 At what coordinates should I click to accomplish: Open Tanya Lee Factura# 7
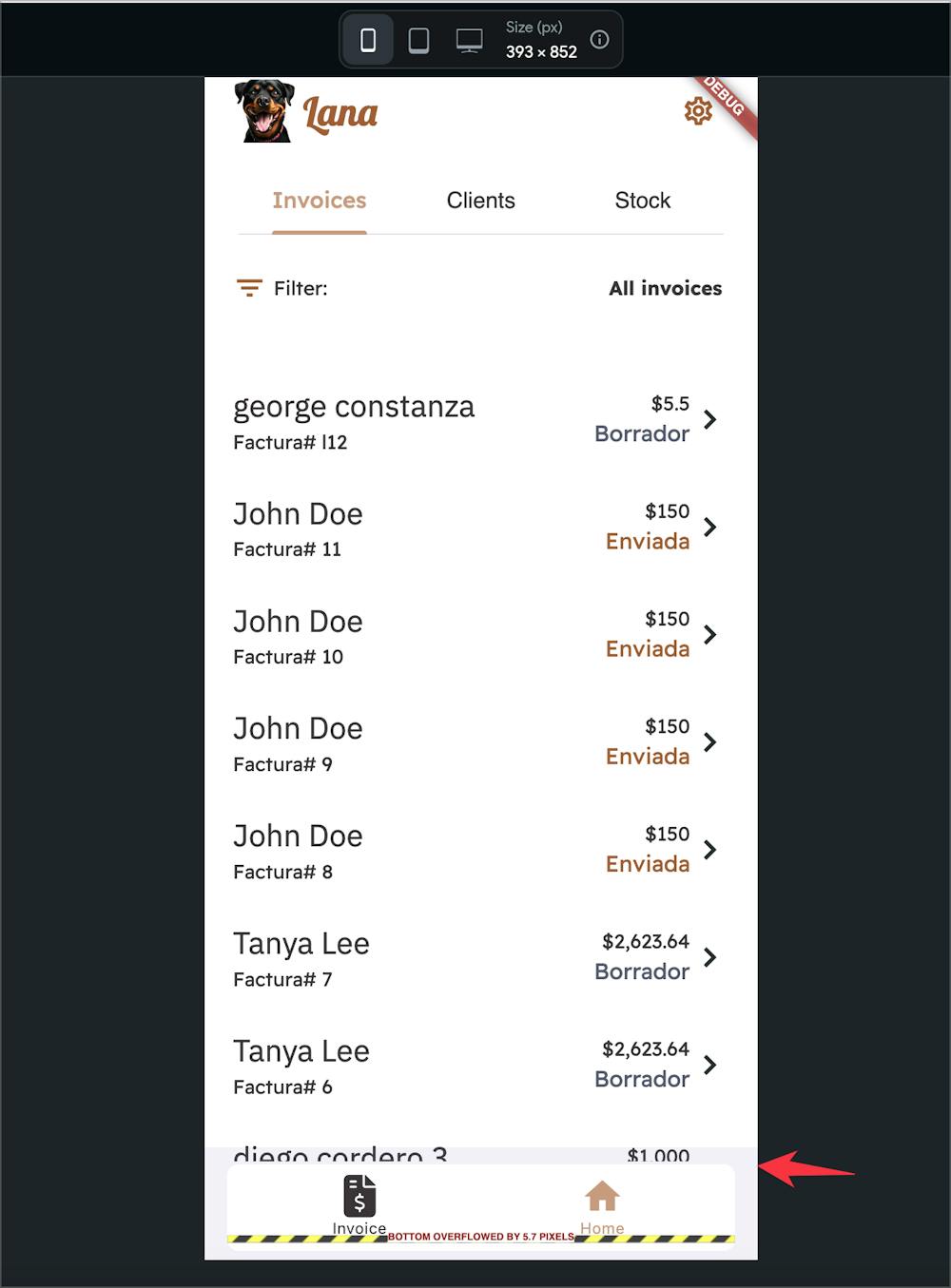475,957
